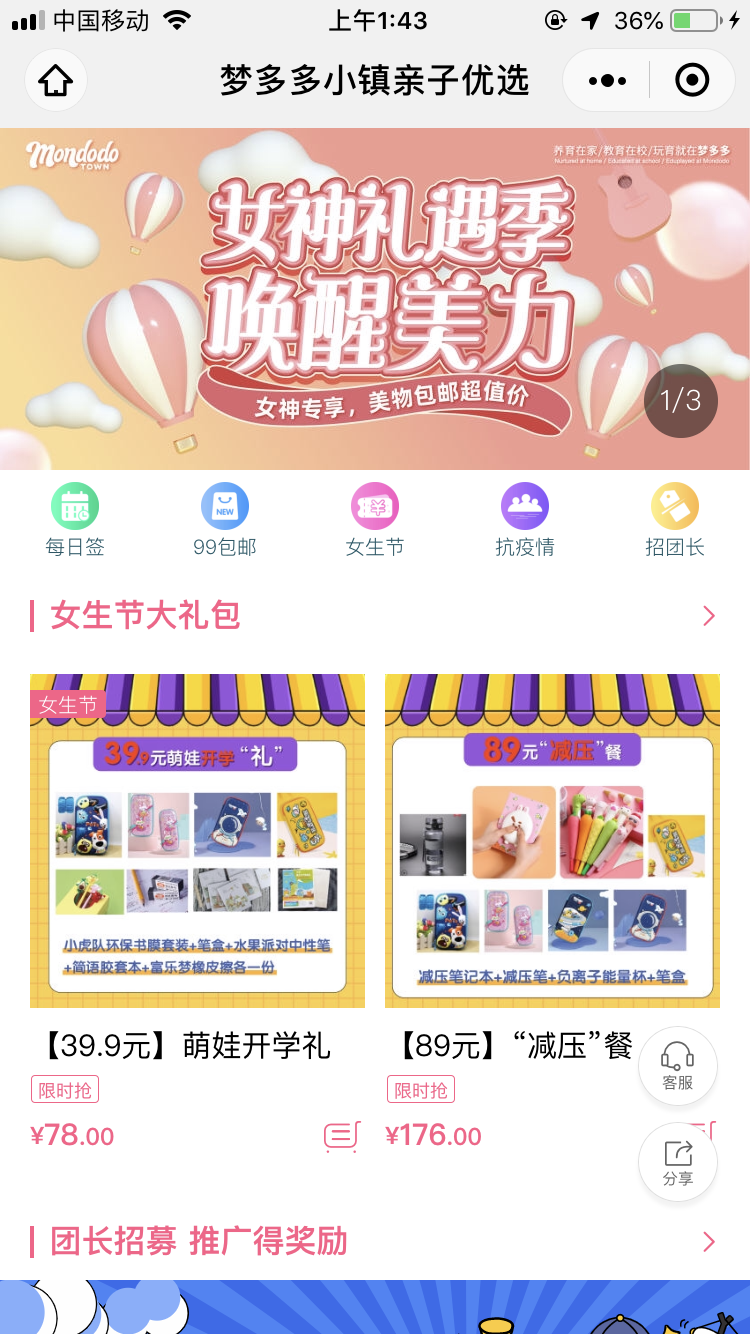Open 每日签 daily check-in

[75, 519]
